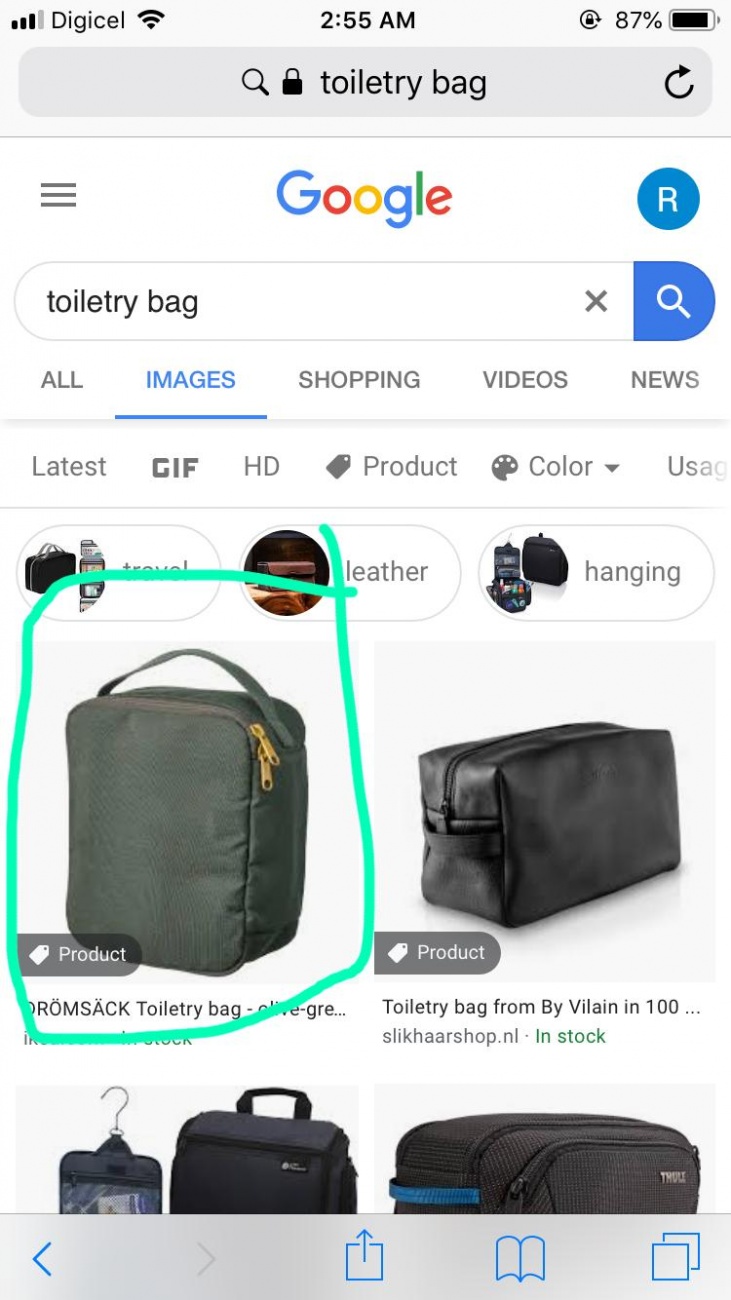
Task: Open the olive-green DRÖMSÄCK toiletry bag image
Action: (x=187, y=810)
